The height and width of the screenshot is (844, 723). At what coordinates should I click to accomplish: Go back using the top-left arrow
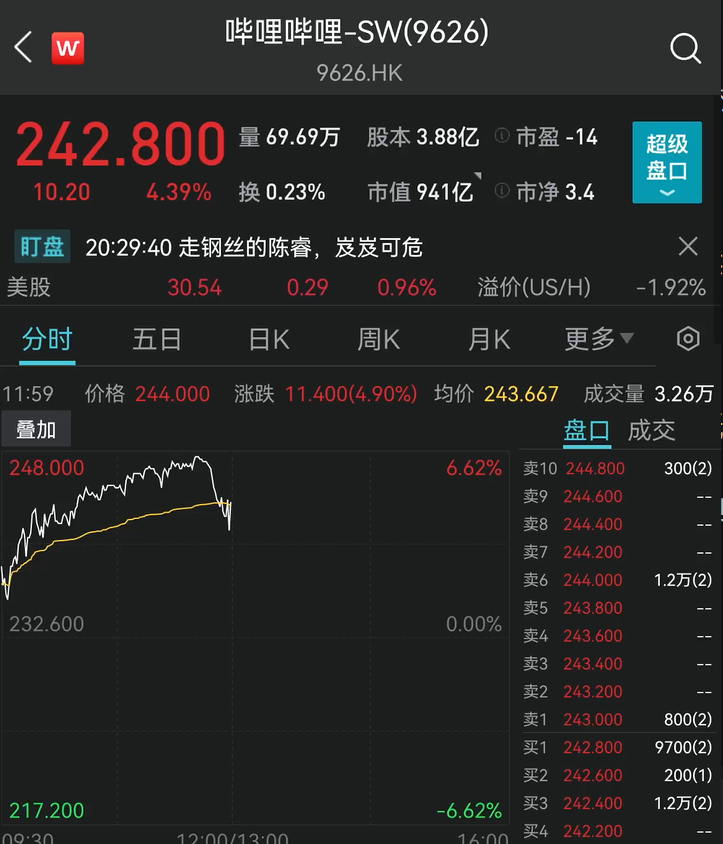(24, 47)
